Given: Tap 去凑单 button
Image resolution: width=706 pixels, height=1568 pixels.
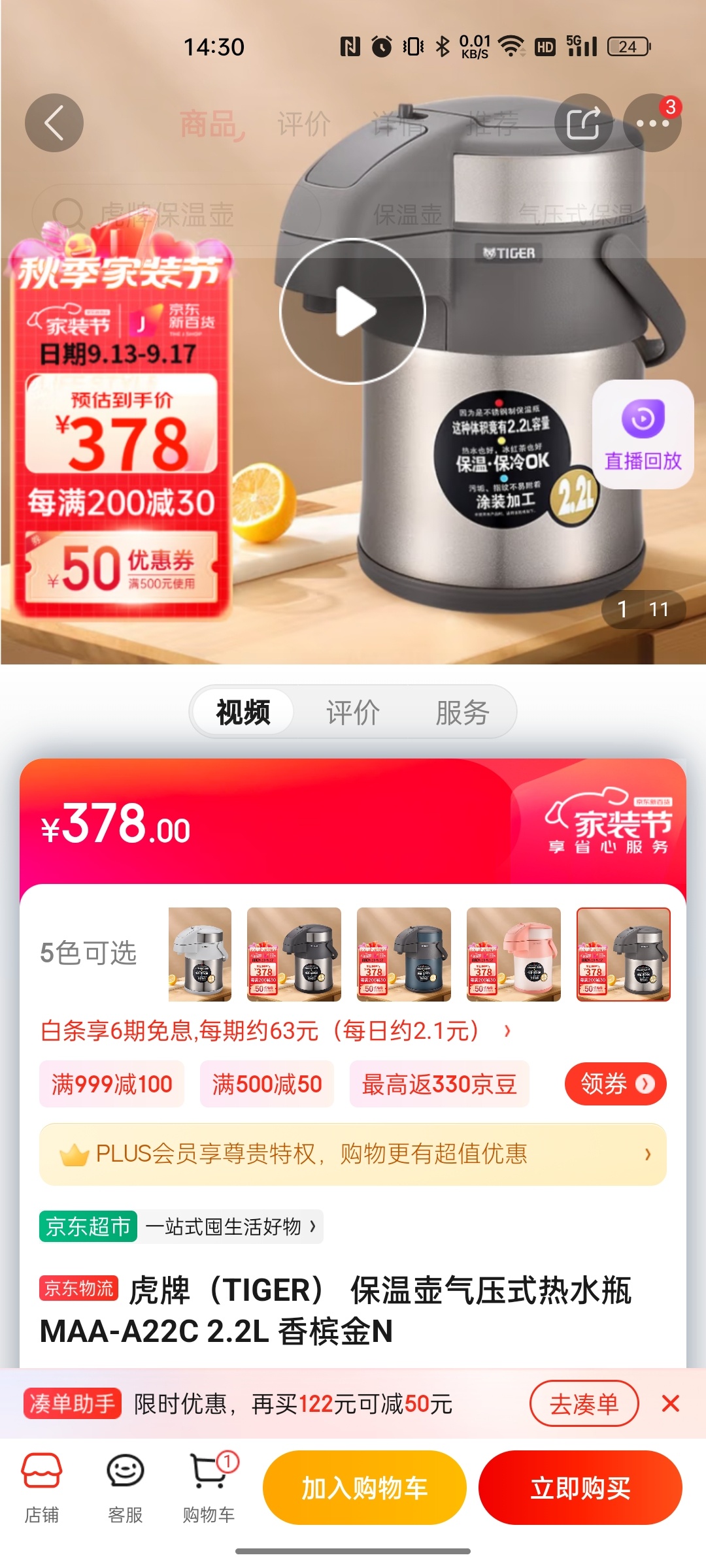Looking at the screenshot, I should pos(584,1403).
